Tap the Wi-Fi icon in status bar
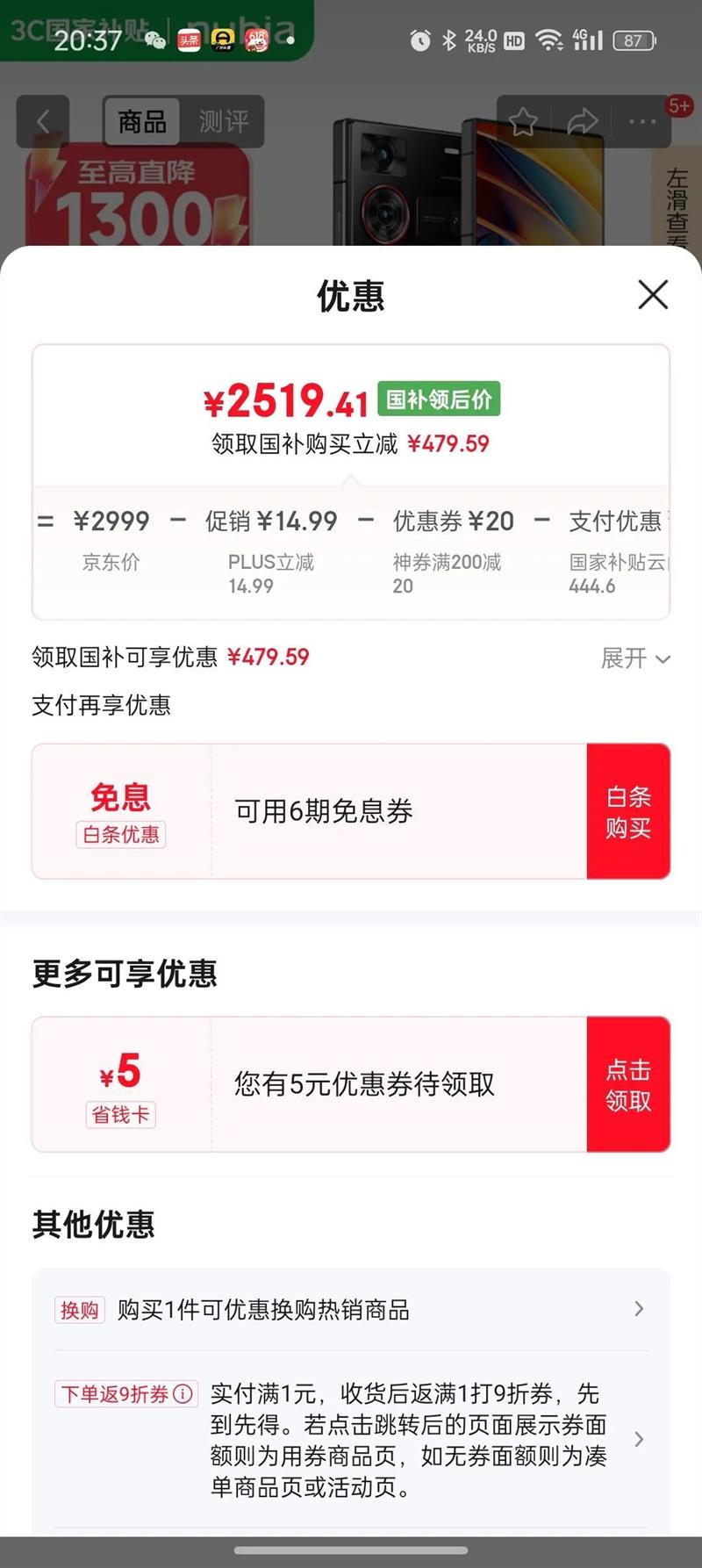 pos(551,39)
